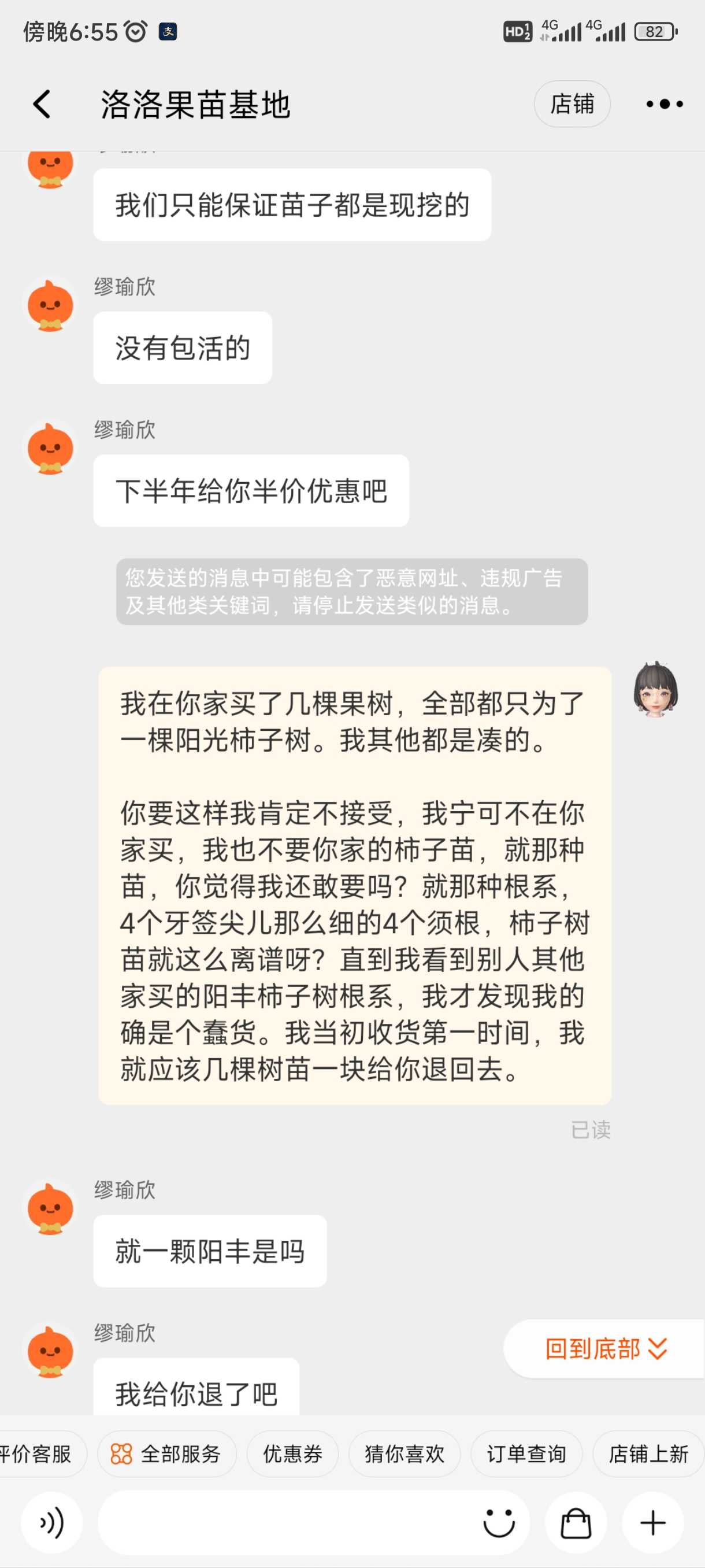Image resolution: width=705 pixels, height=1568 pixels.
Task: Open the three-dot overflow menu
Action: pos(664,104)
